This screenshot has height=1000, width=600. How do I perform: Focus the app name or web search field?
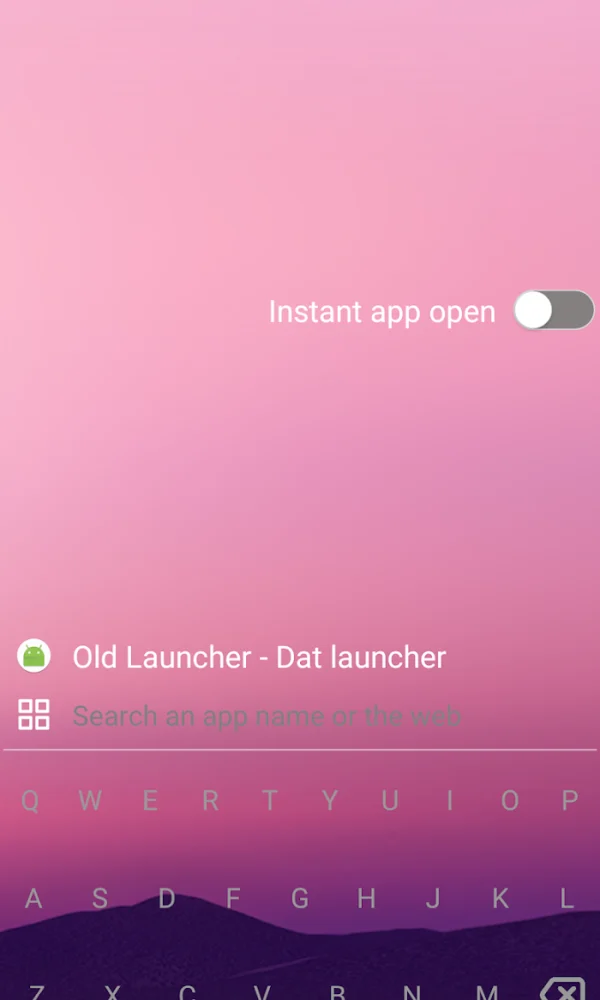[300, 716]
